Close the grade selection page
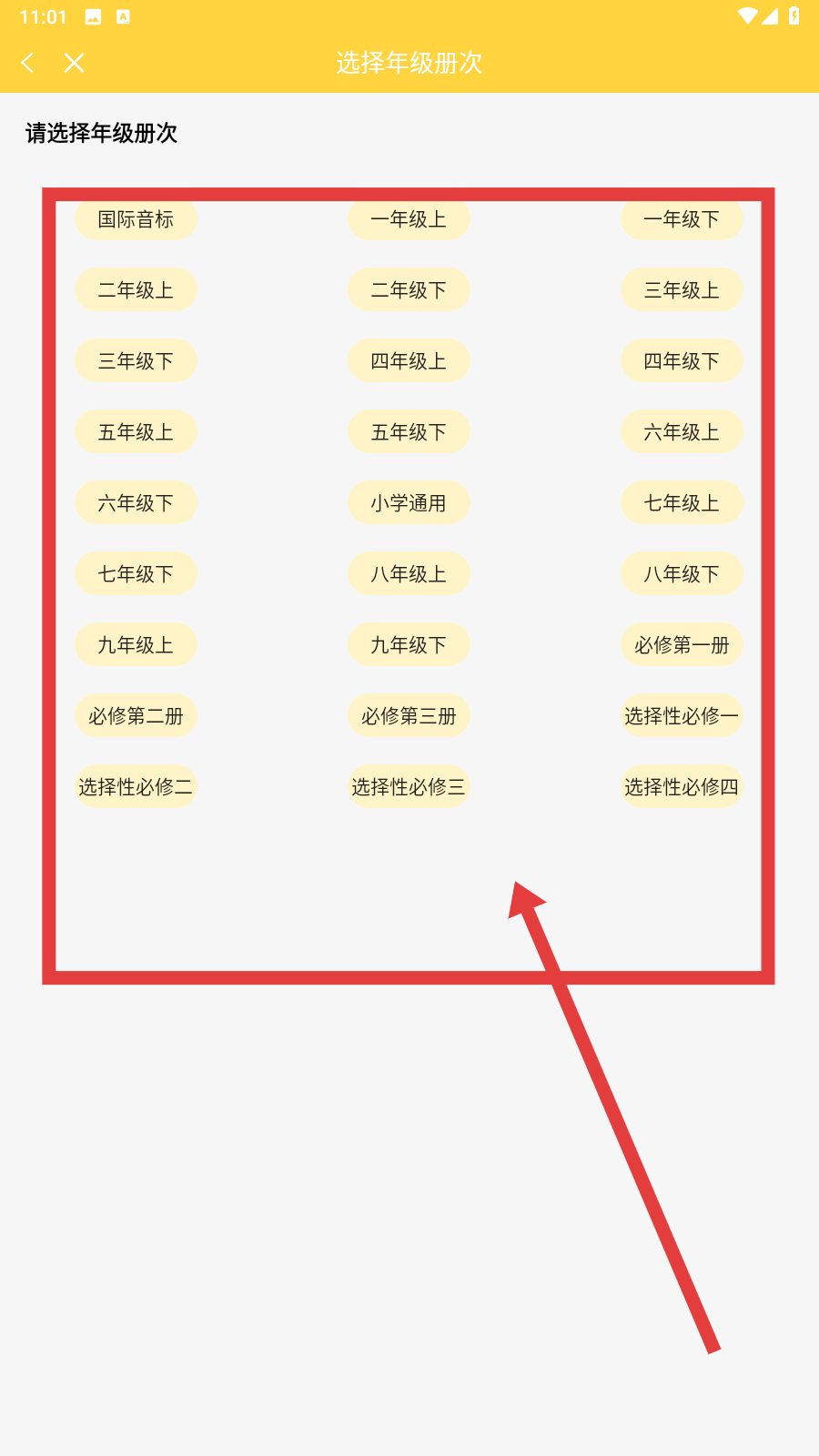 [x=75, y=63]
